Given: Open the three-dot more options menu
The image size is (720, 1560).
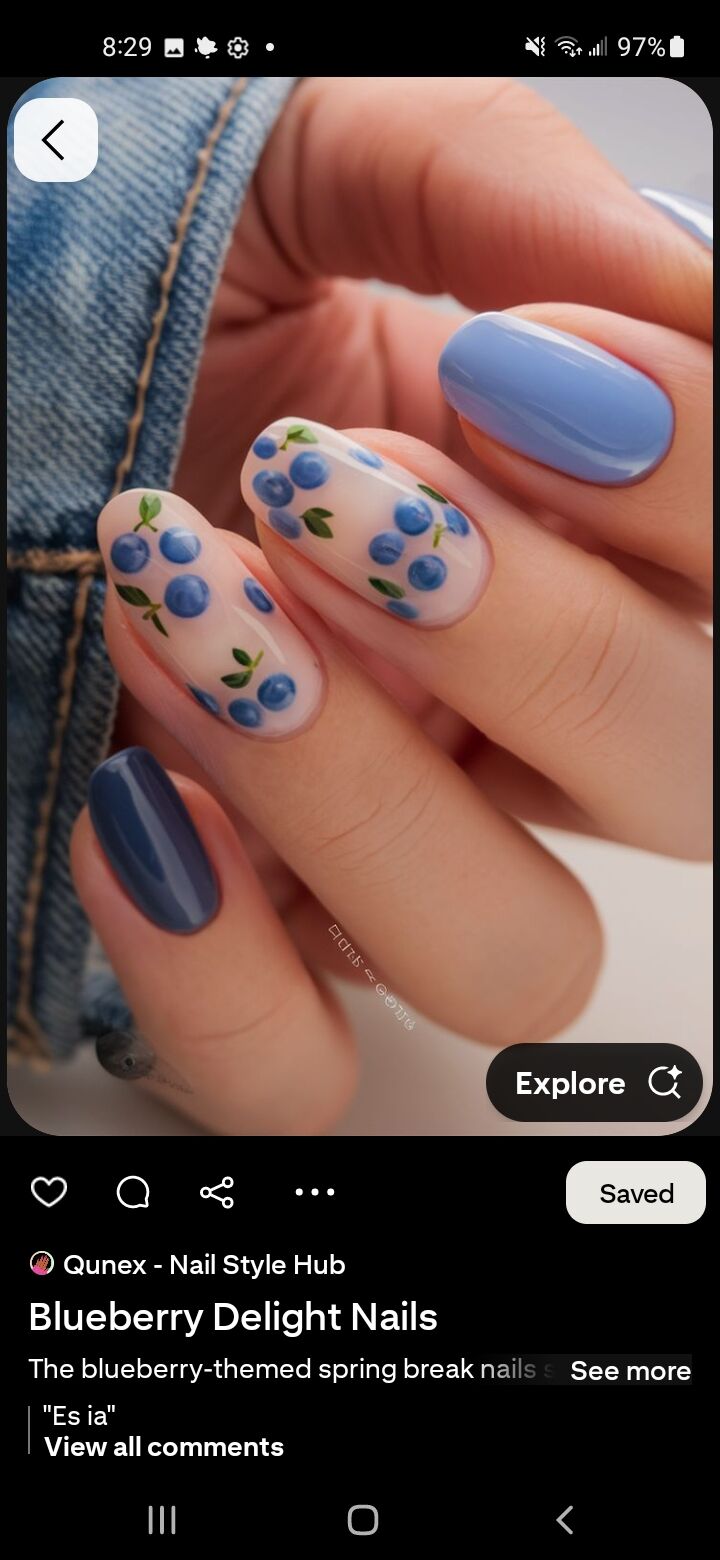Looking at the screenshot, I should click(315, 1192).
